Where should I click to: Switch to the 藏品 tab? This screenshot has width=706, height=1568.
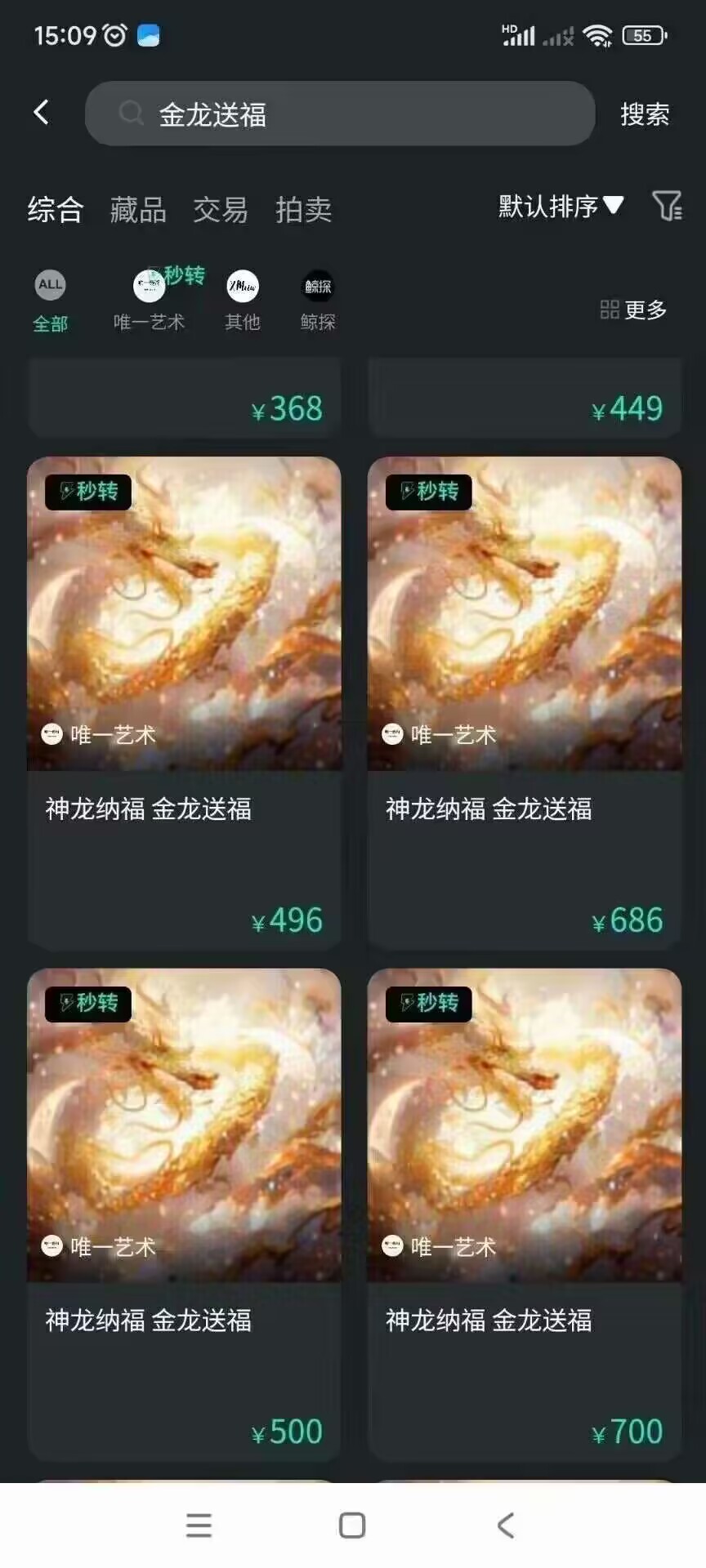tap(138, 209)
